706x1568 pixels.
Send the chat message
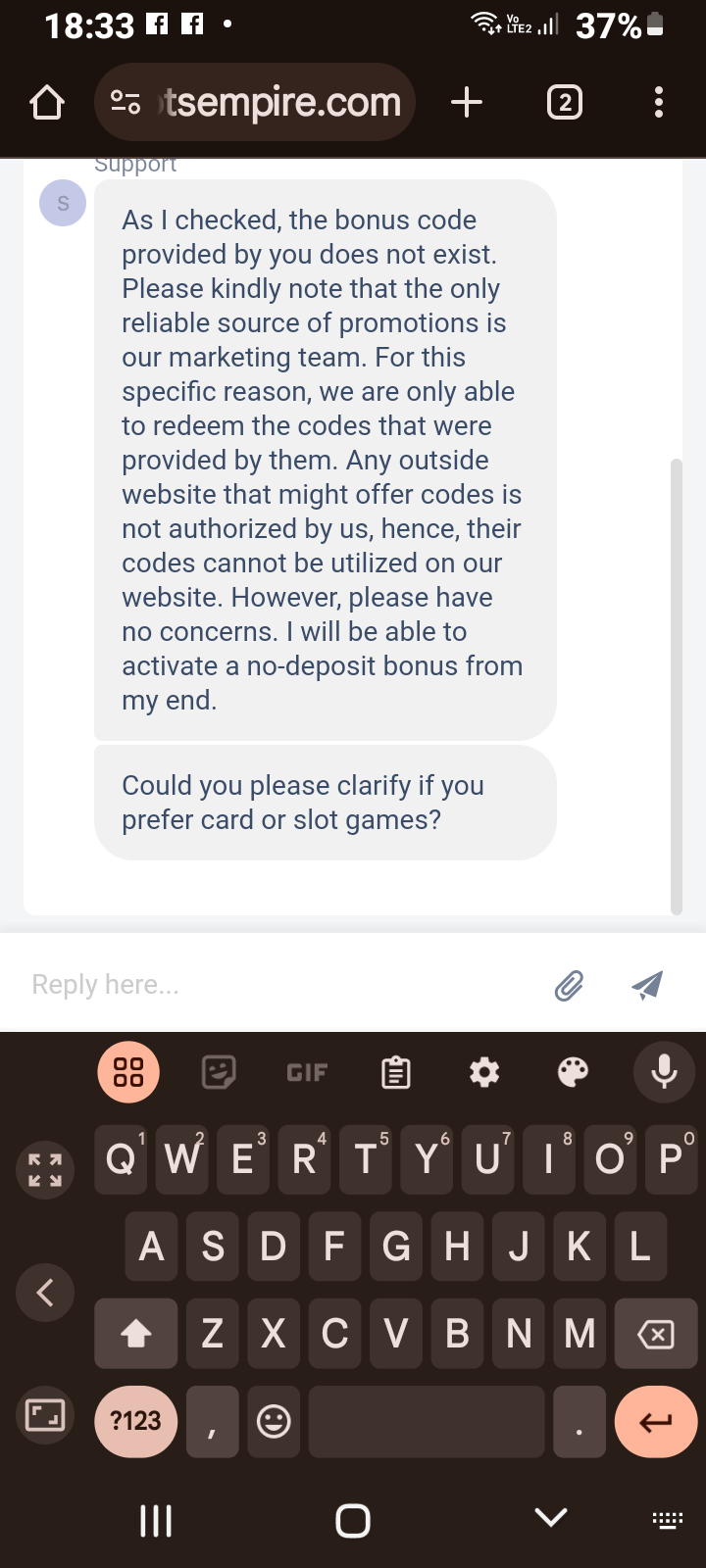coord(647,985)
